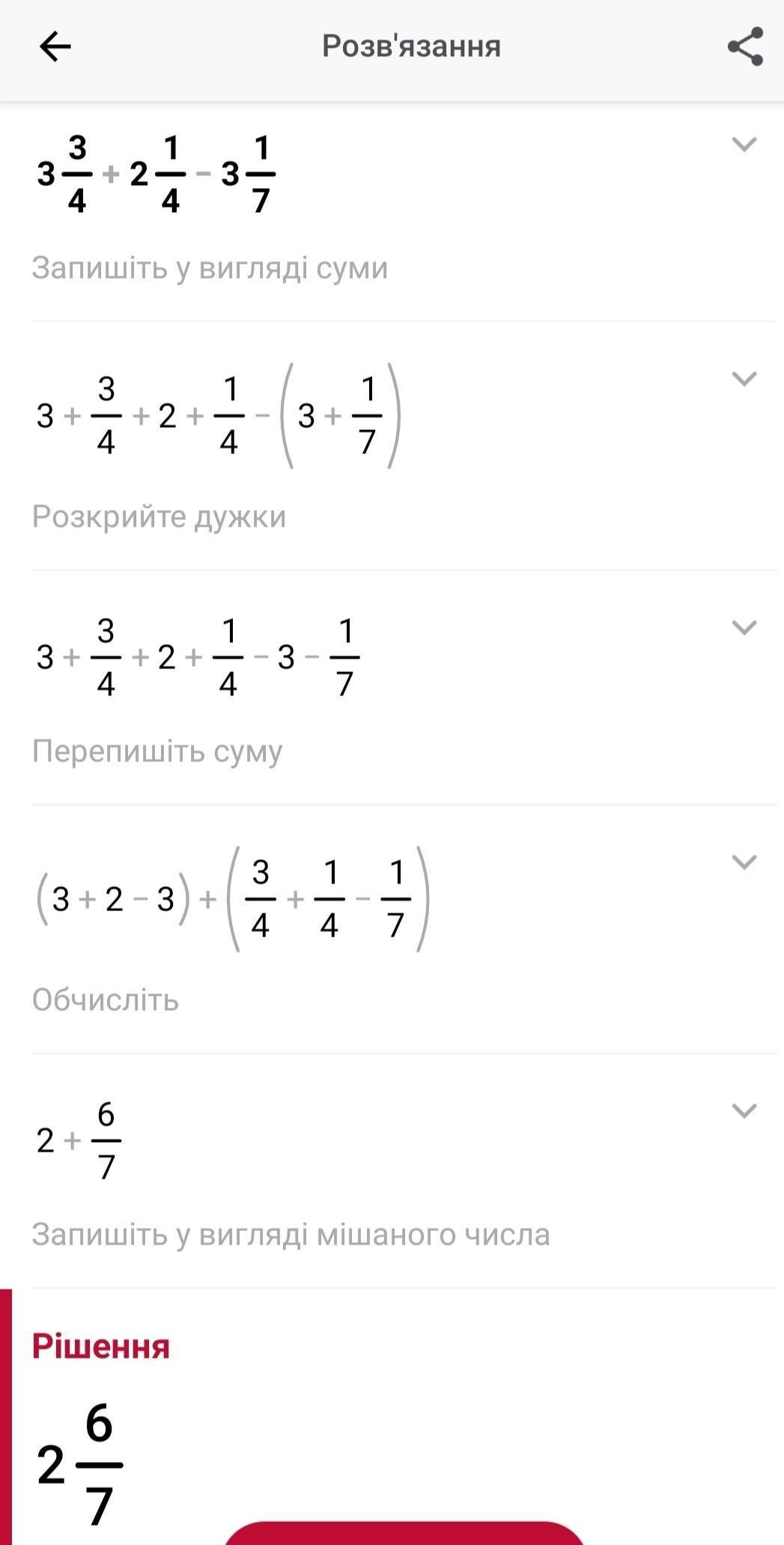Expand the 'Запишіть у вигляді мішаного числа' step
The width and height of the screenshot is (784, 1545).
(x=744, y=1110)
